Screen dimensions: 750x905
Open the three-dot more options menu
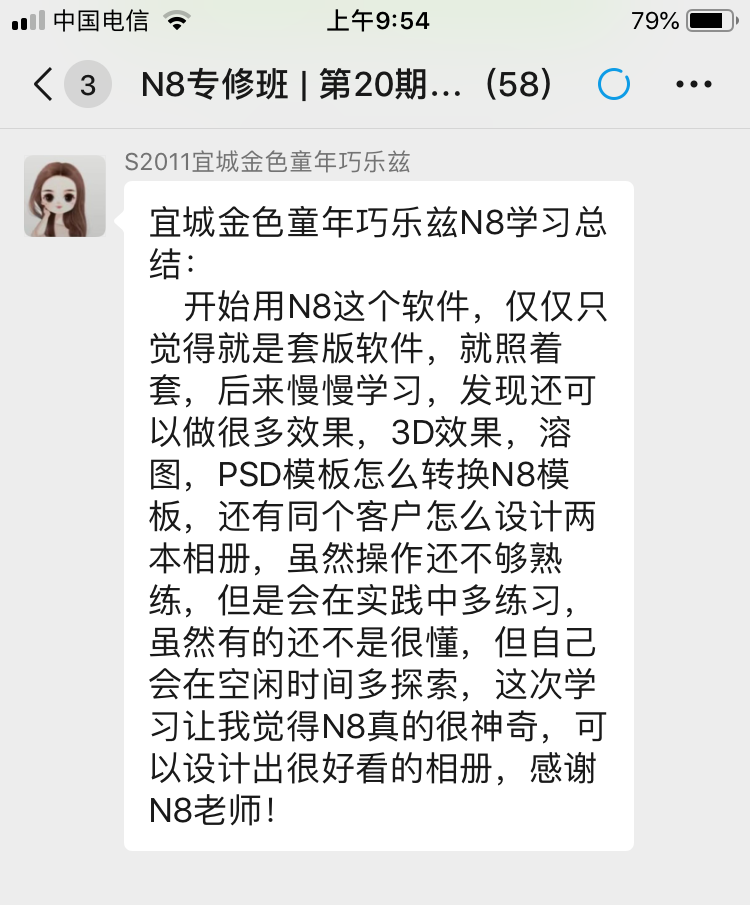pyautogui.click(x=693, y=85)
